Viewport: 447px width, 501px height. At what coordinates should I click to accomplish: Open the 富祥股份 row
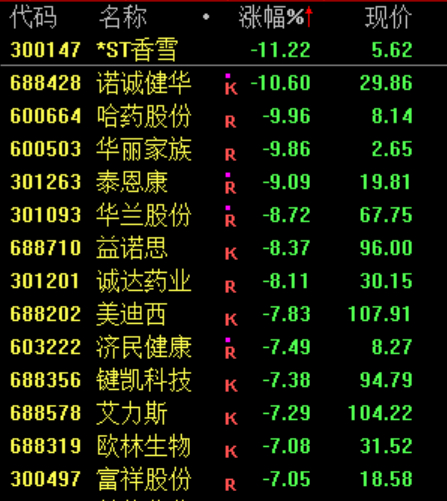[x=223, y=479]
